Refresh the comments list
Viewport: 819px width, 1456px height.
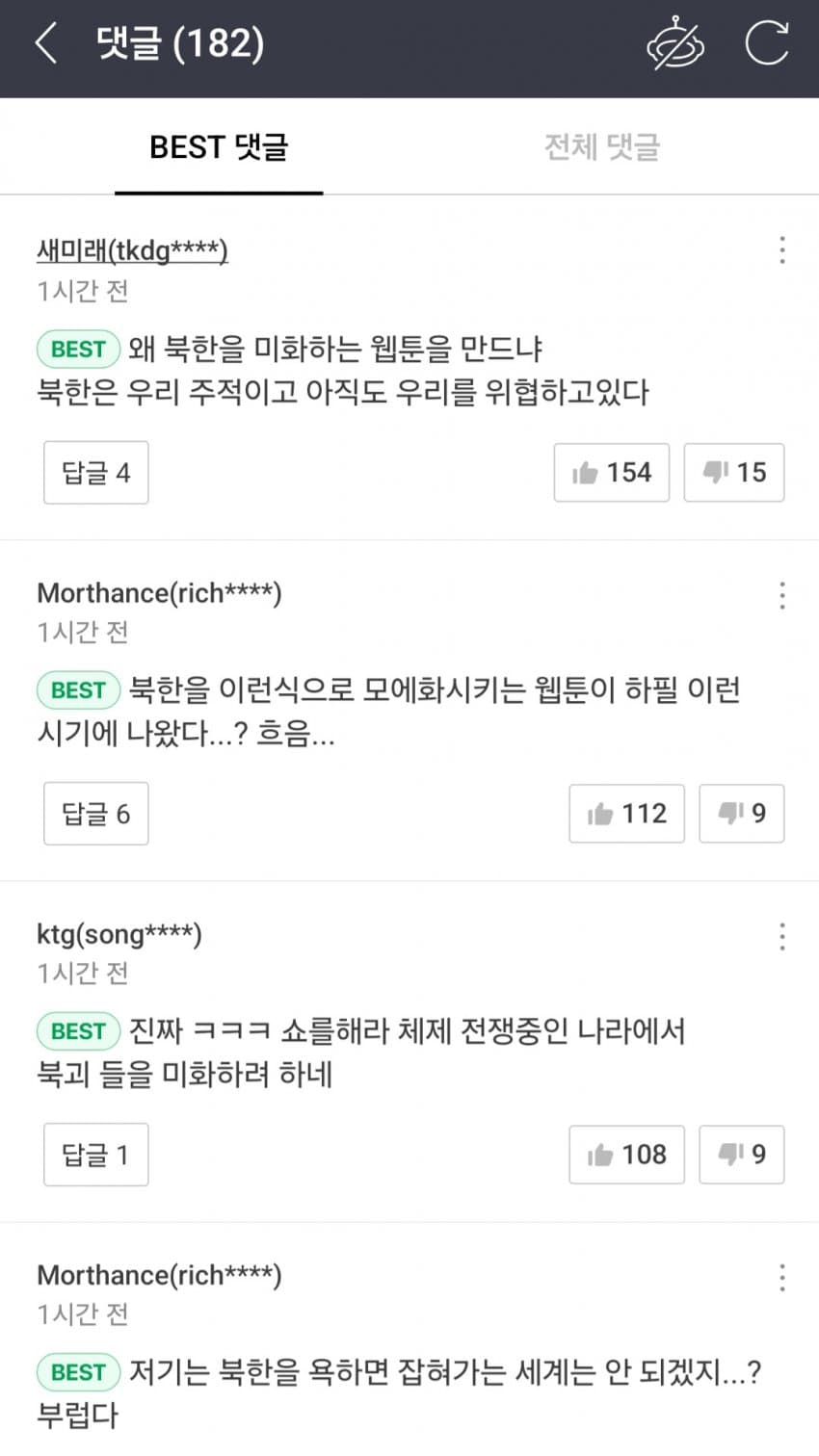[767, 43]
